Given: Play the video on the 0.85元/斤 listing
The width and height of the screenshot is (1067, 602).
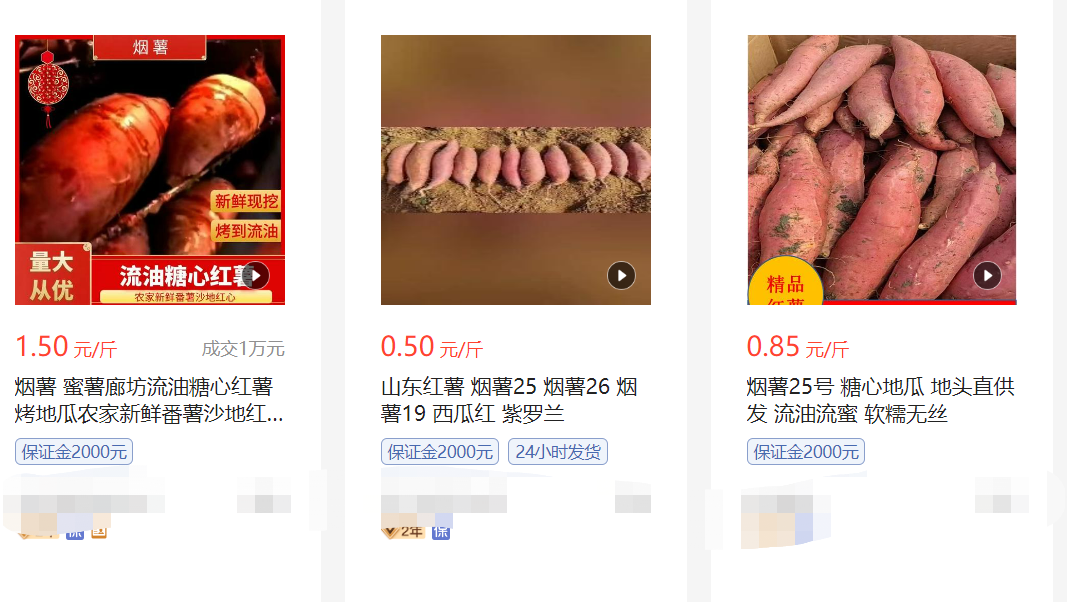Looking at the screenshot, I should (987, 275).
